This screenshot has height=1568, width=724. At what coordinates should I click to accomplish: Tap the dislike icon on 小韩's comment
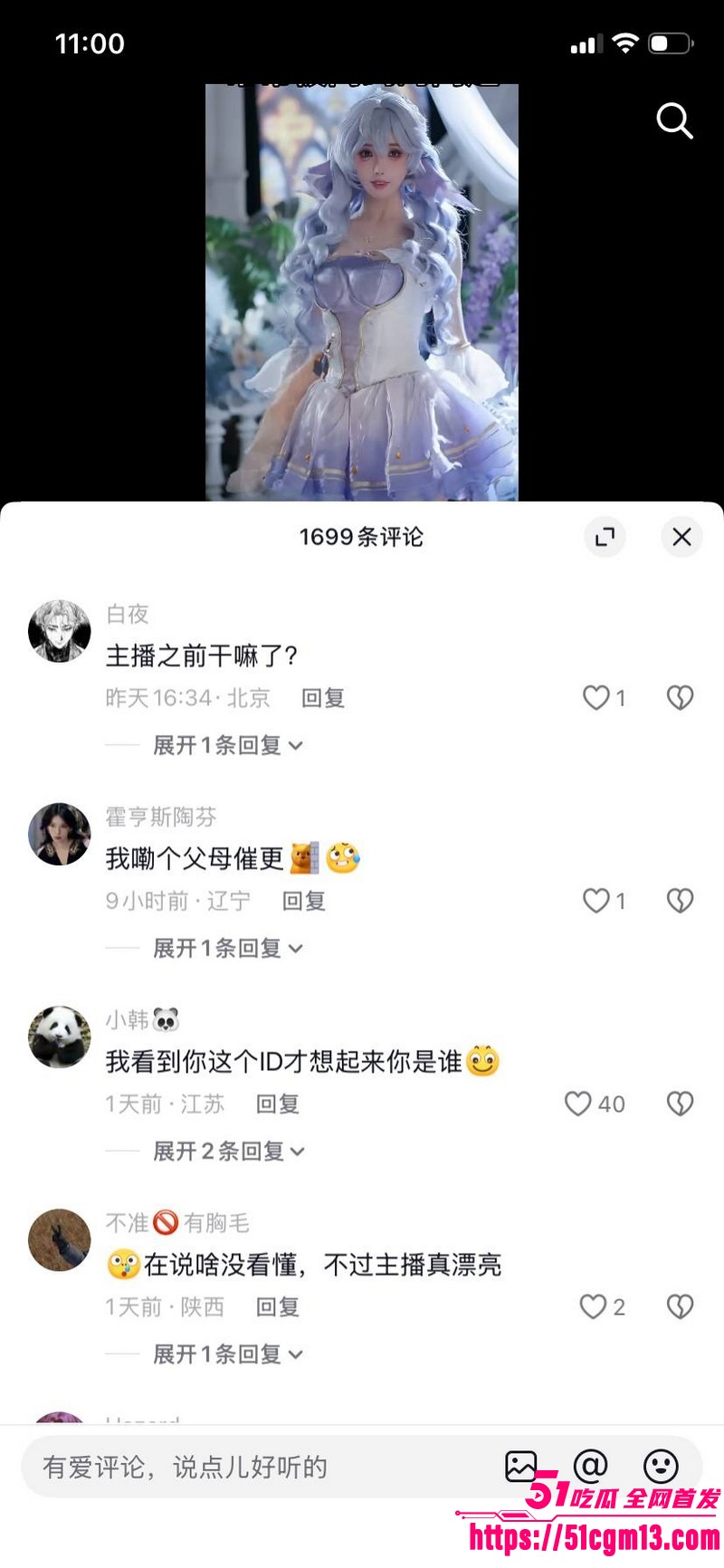[x=679, y=1104]
